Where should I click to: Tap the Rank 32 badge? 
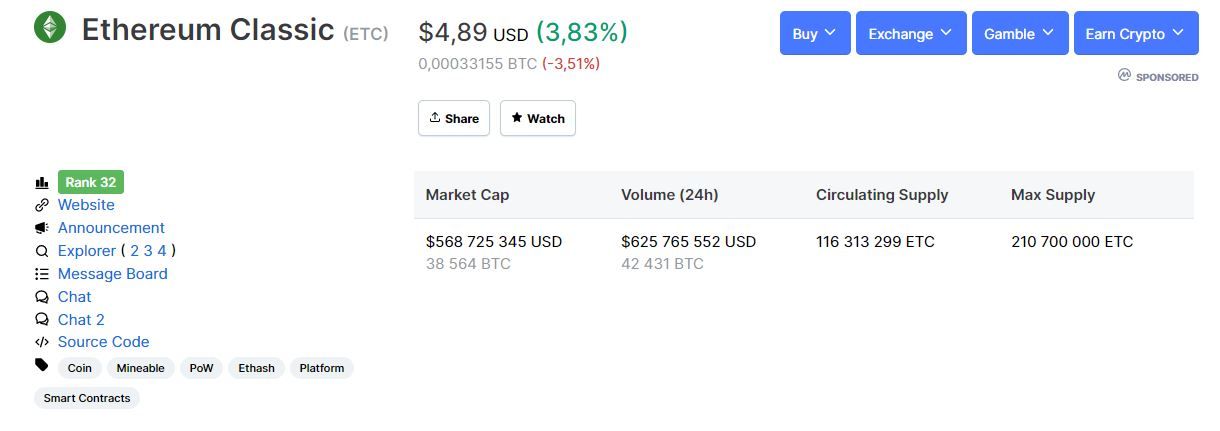(x=90, y=182)
